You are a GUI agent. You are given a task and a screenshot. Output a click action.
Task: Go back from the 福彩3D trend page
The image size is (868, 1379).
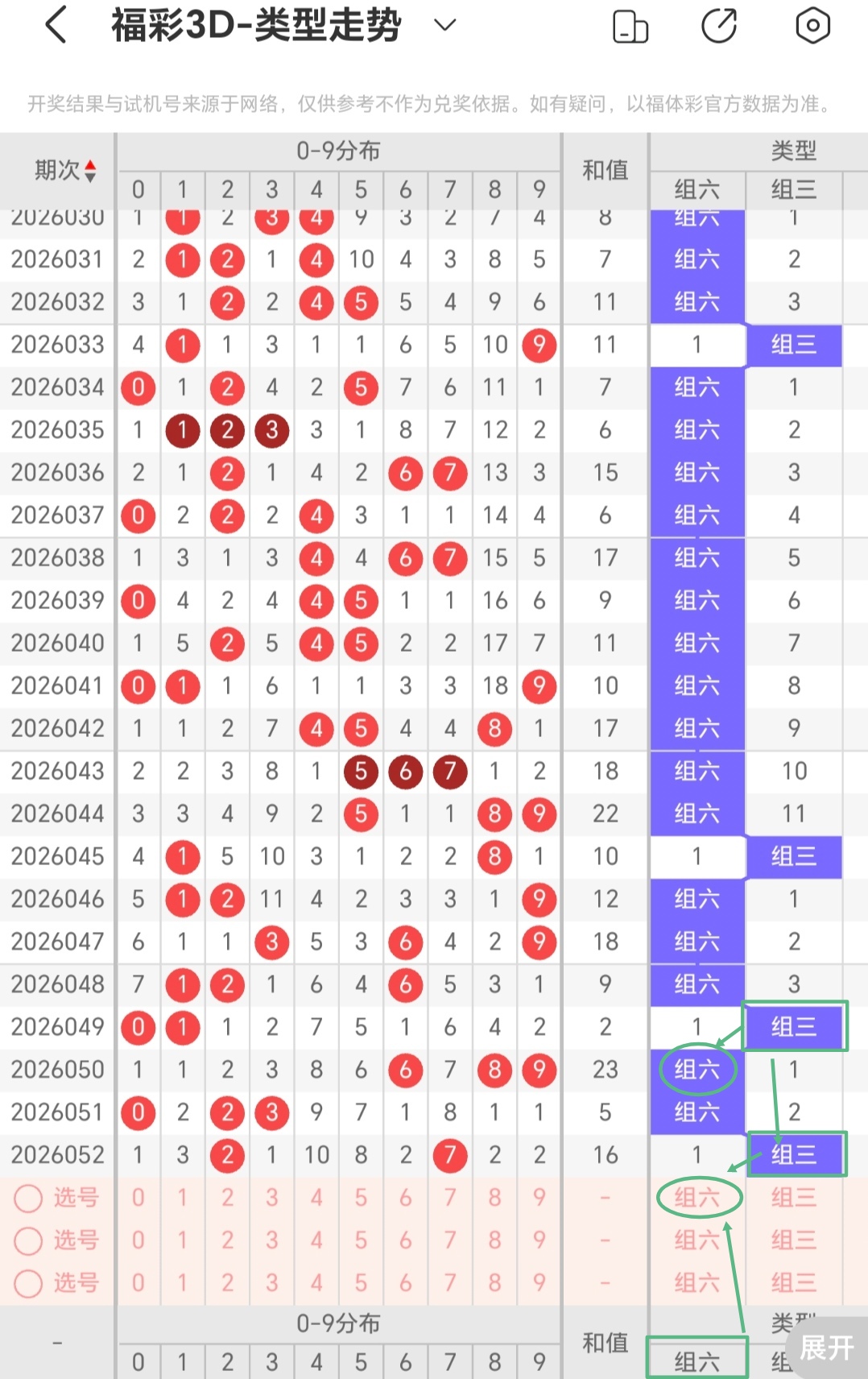[56, 25]
